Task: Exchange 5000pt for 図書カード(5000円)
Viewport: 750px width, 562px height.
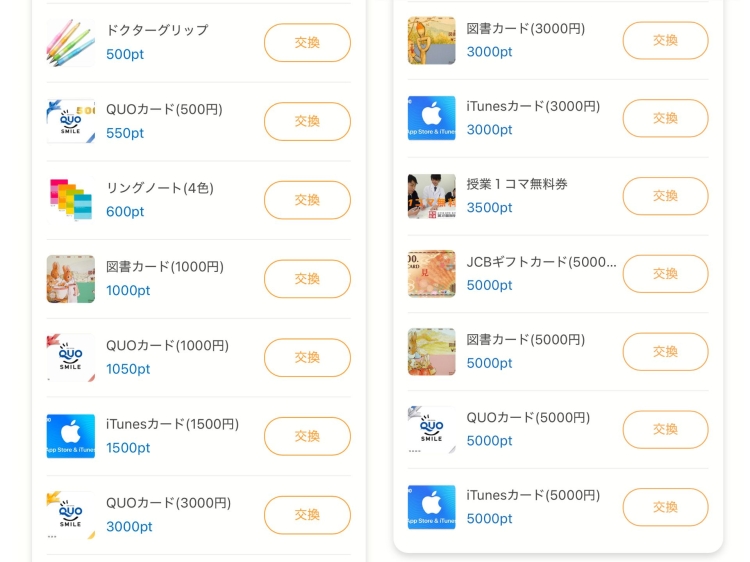Action: tap(665, 352)
